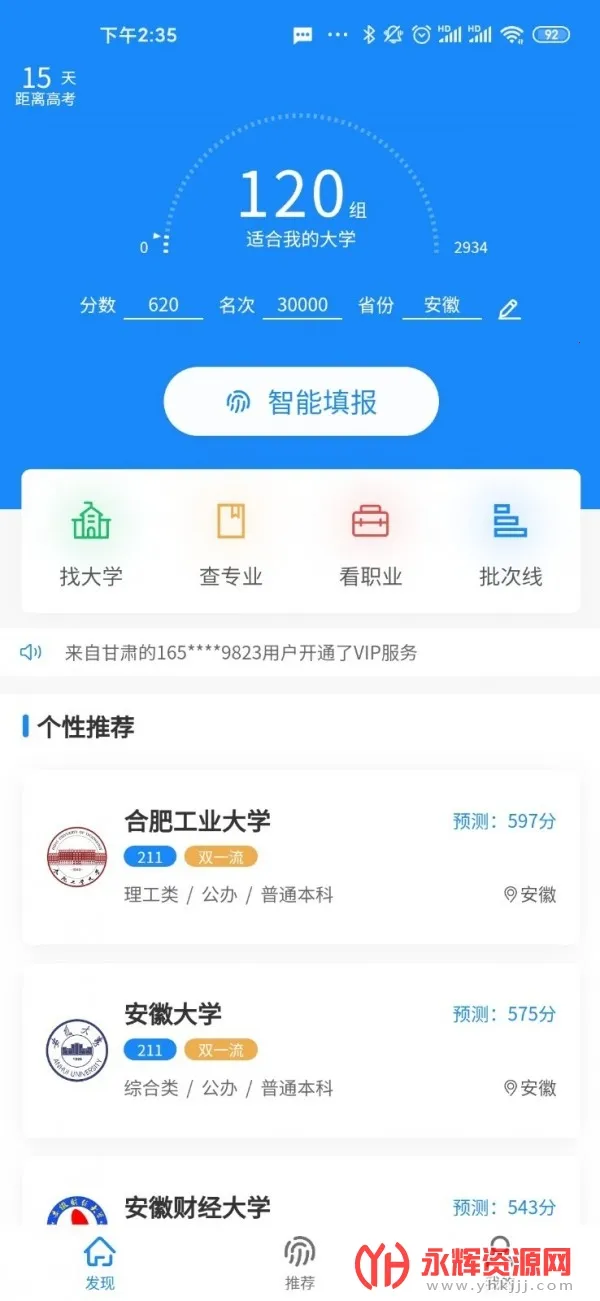This screenshot has width=600, height=1301.
Task: Open the 安徽财经大学 card
Action: click(300, 1207)
